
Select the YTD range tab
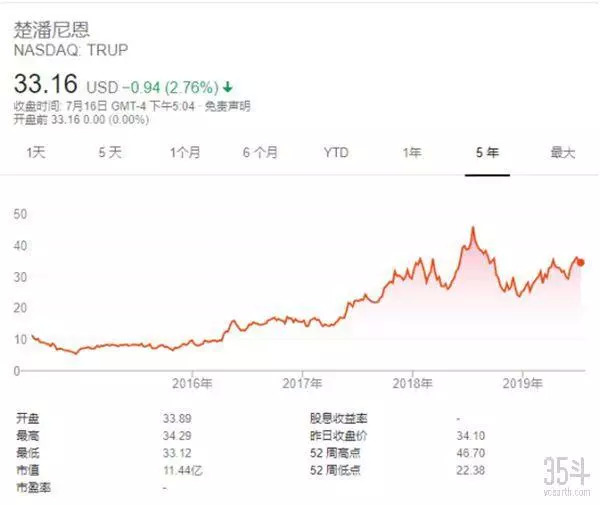(336, 153)
